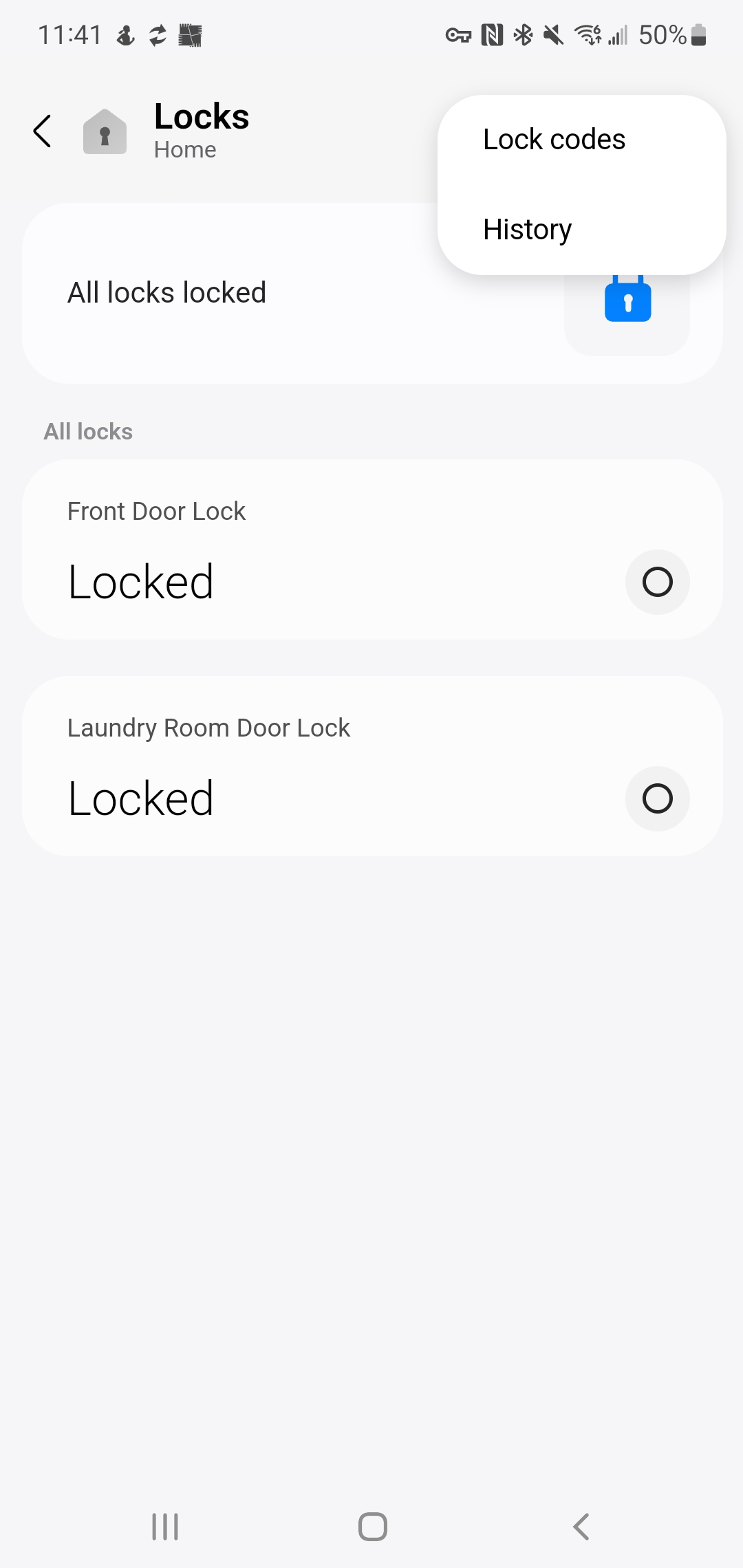743x1568 pixels.
Task: Open the Laundry Room Door Lock card
Action: click(275, 763)
